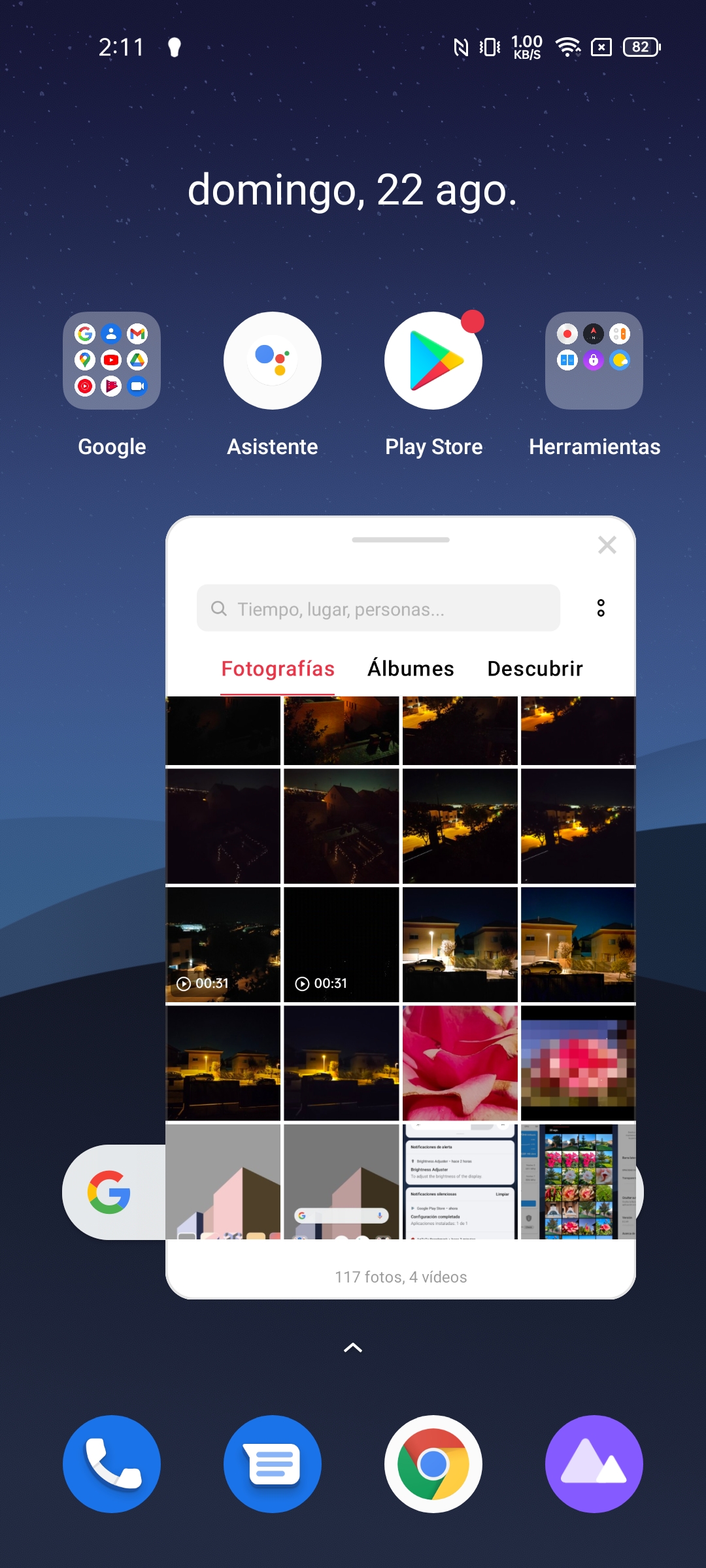Screen dimensions: 706x1568
Task: Select the Fotografías tab
Action: 278,668
